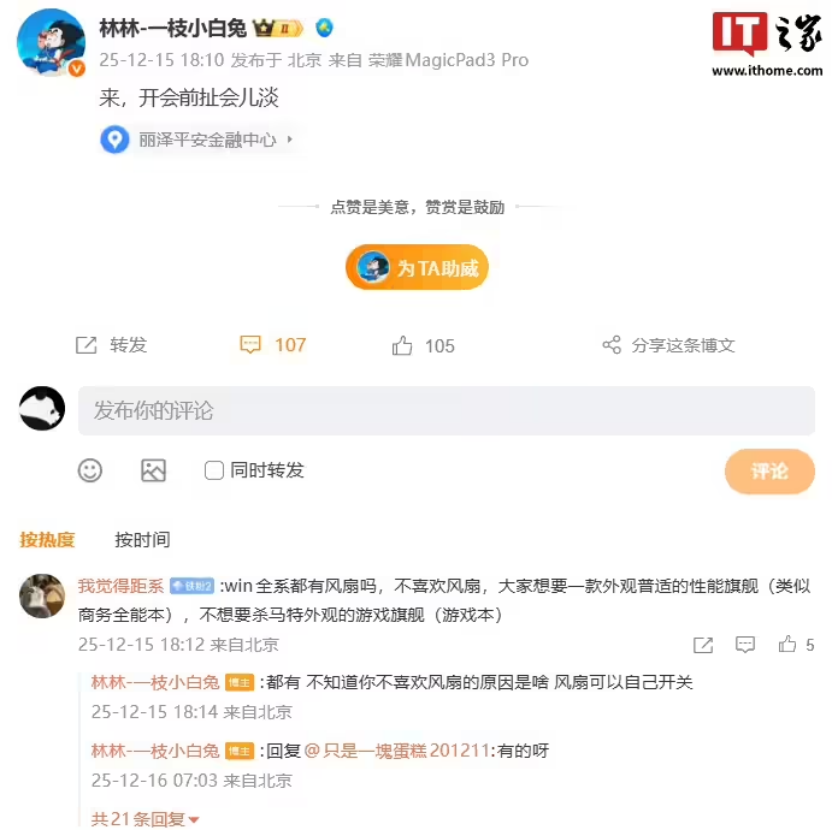Open 林林-一枝小白兔's profile avatar

[51, 42]
